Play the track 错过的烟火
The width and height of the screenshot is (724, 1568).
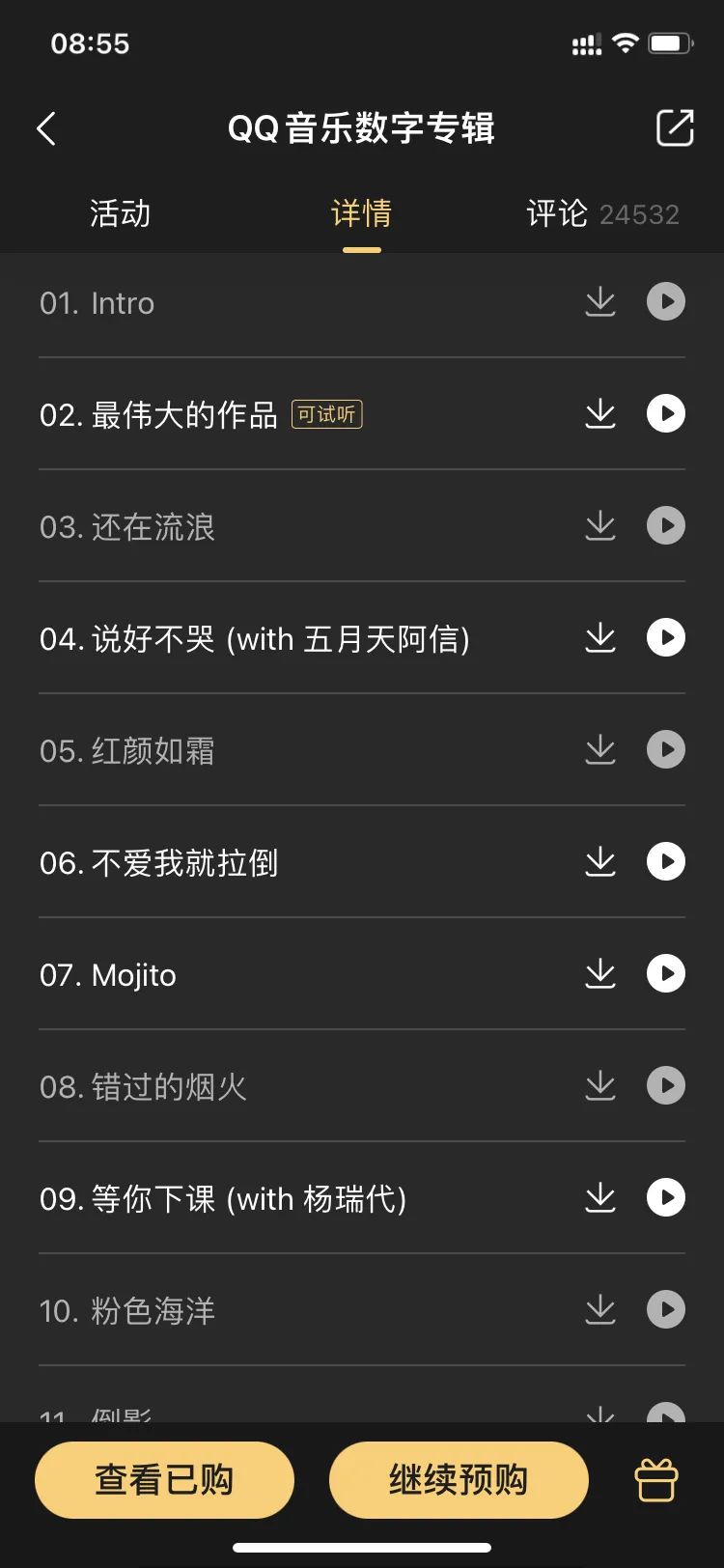point(665,1085)
